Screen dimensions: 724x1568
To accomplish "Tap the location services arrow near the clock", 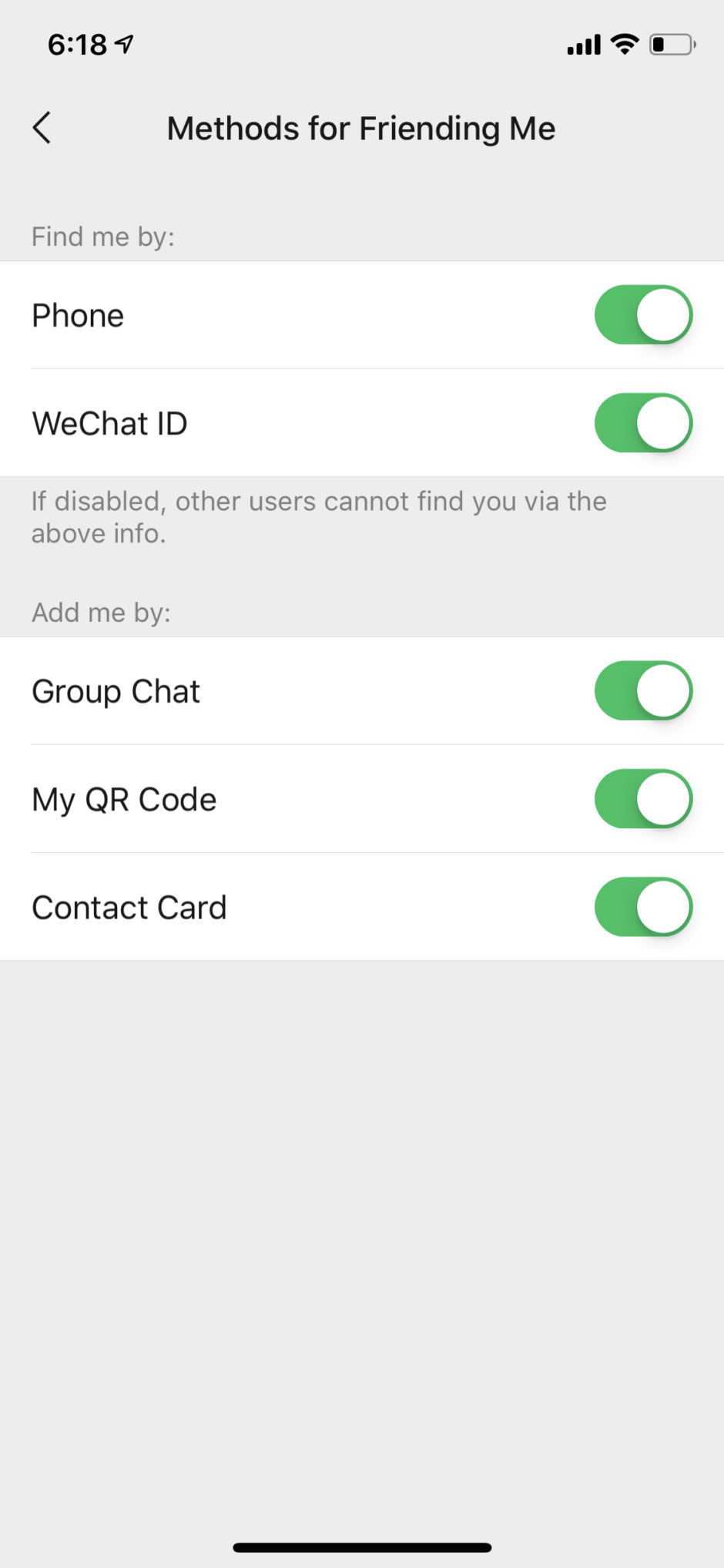I will [x=123, y=44].
